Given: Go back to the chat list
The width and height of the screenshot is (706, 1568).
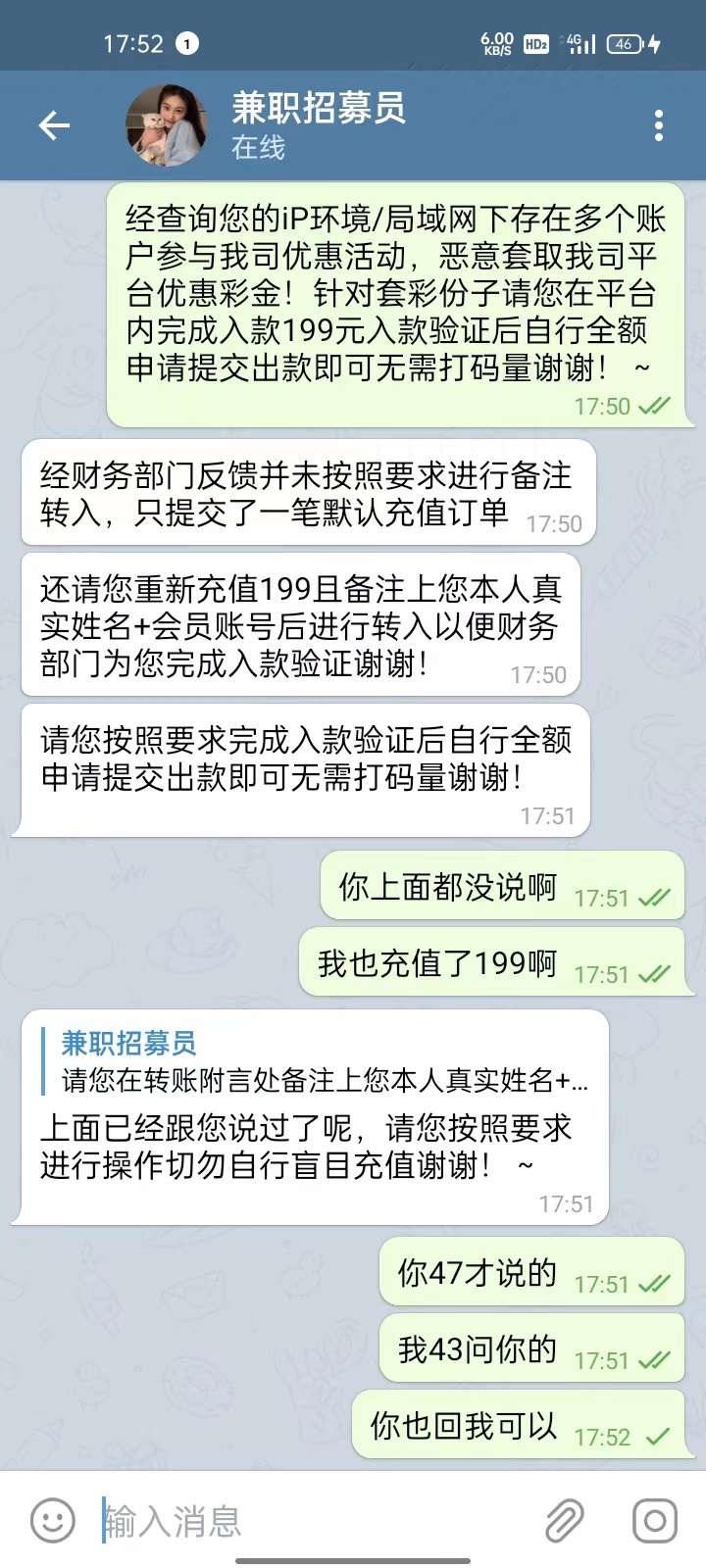Looking at the screenshot, I should tap(54, 125).
